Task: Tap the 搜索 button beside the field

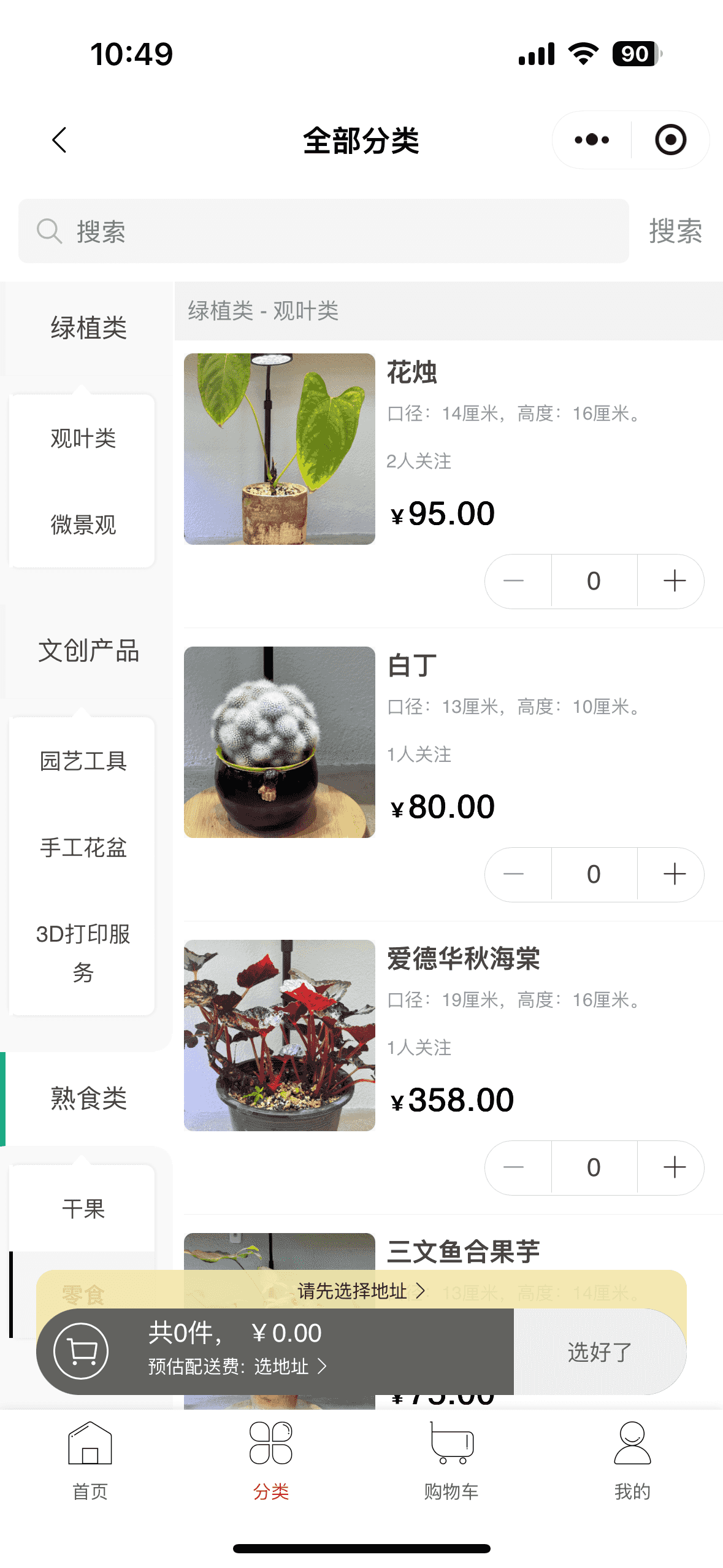Action: 675,231
